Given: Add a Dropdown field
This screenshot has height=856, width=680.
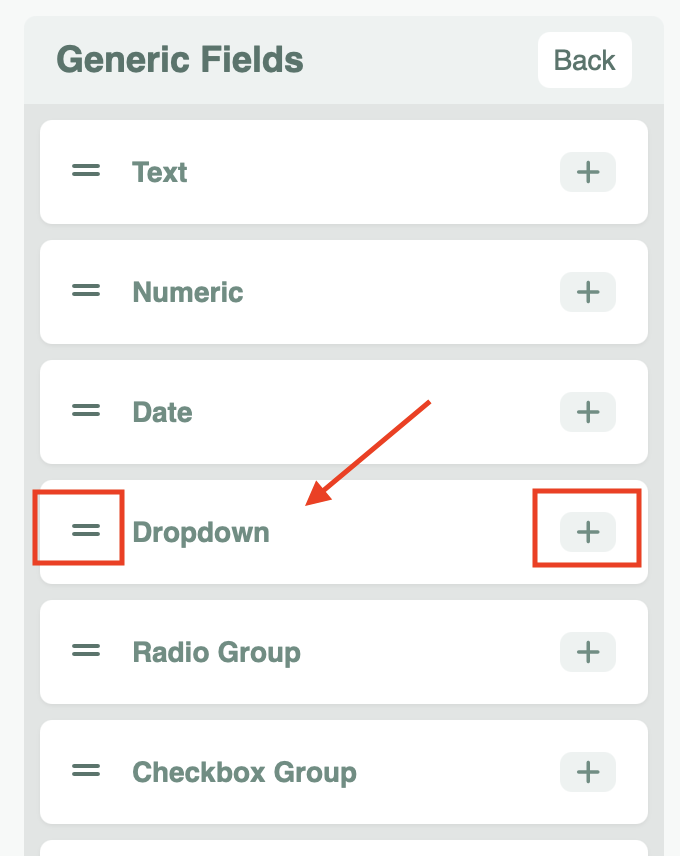Looking at the screenshot, I should pos(588,532).
